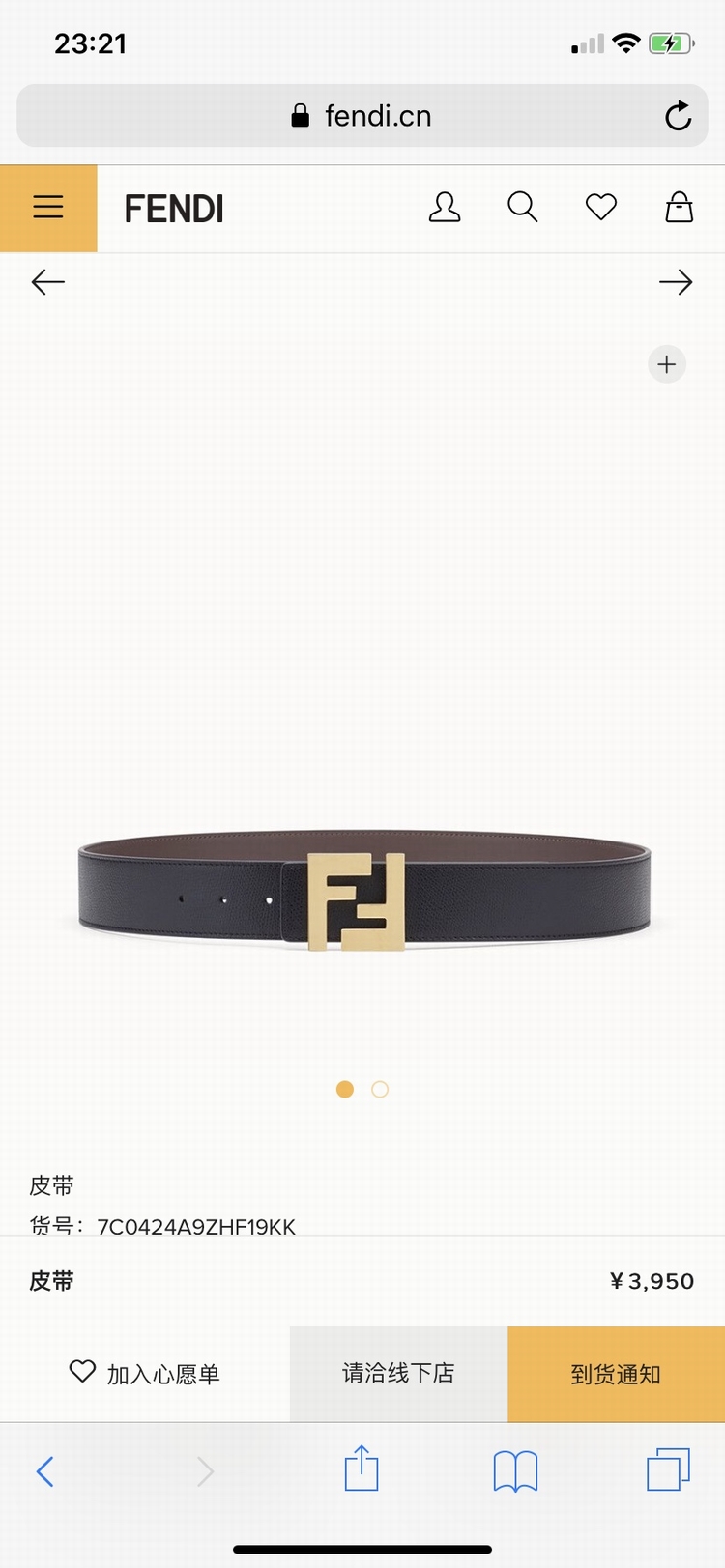Open the hamburger menu
This screenshot has width=725, height=1568.
[48, 208]
